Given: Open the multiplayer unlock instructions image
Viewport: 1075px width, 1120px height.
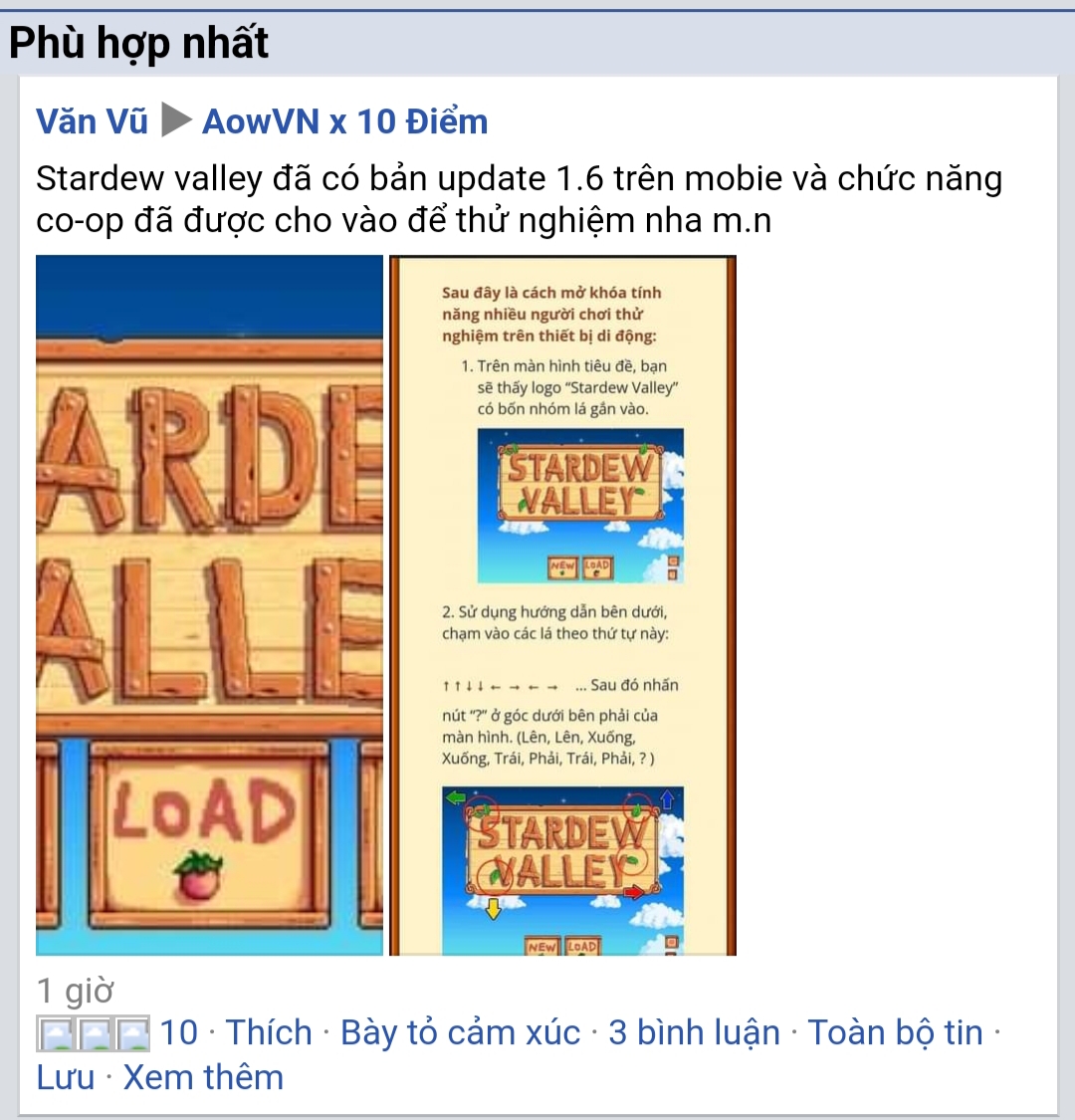Looking at the screenshot, I should pos(562,605).
